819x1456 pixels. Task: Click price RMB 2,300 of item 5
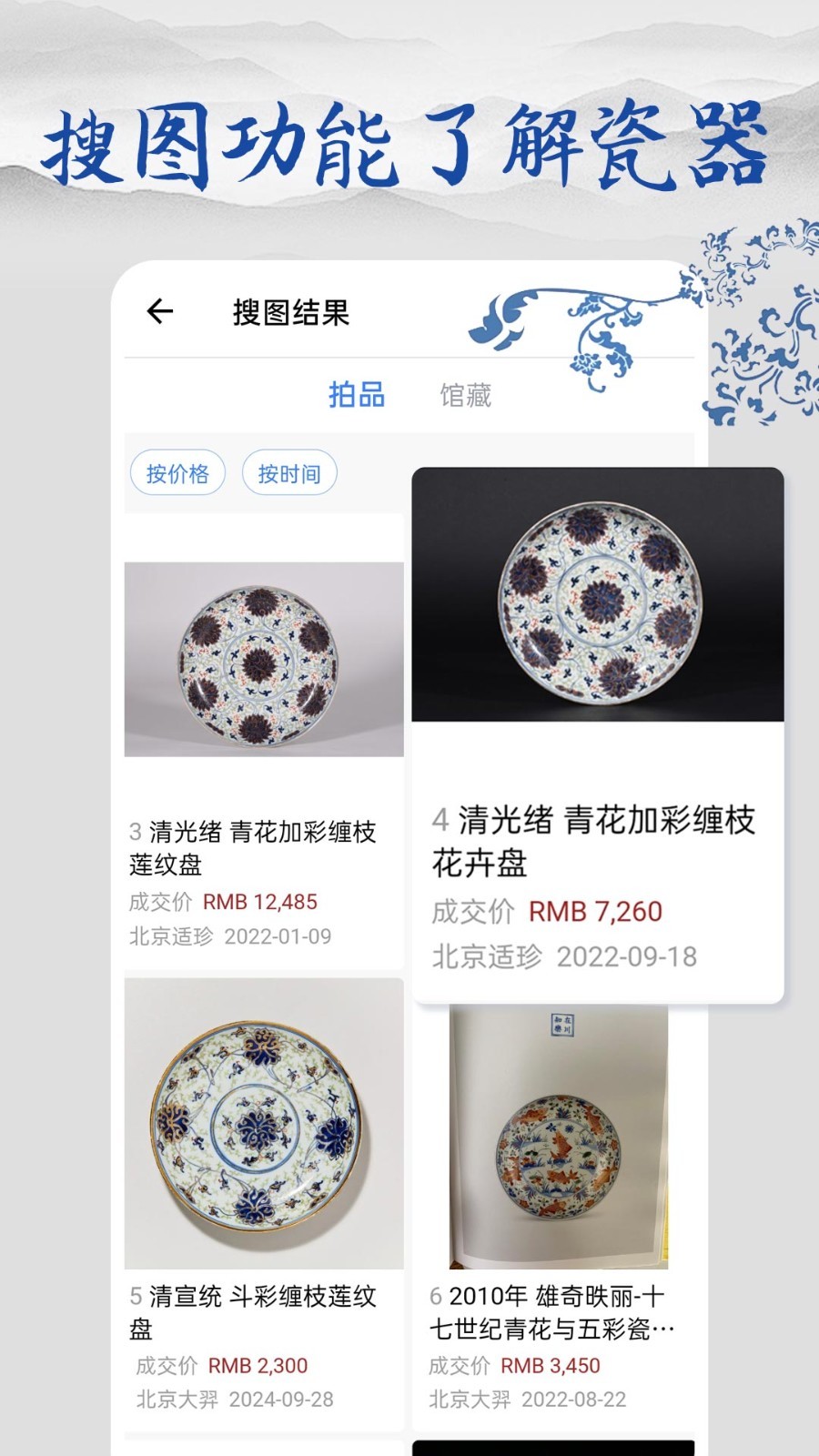coord(258,1365)
